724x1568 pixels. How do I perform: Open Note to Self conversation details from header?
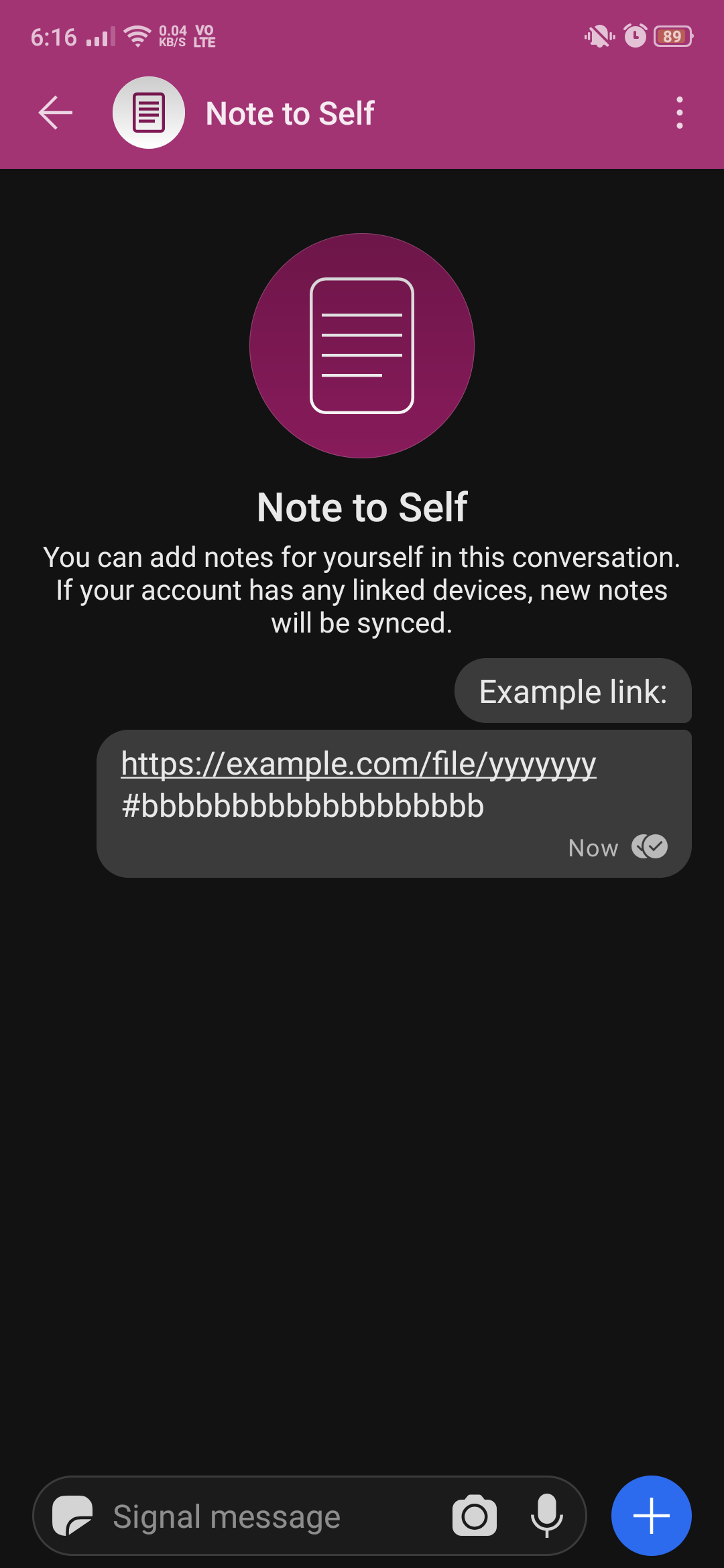[x=290, y=113]
